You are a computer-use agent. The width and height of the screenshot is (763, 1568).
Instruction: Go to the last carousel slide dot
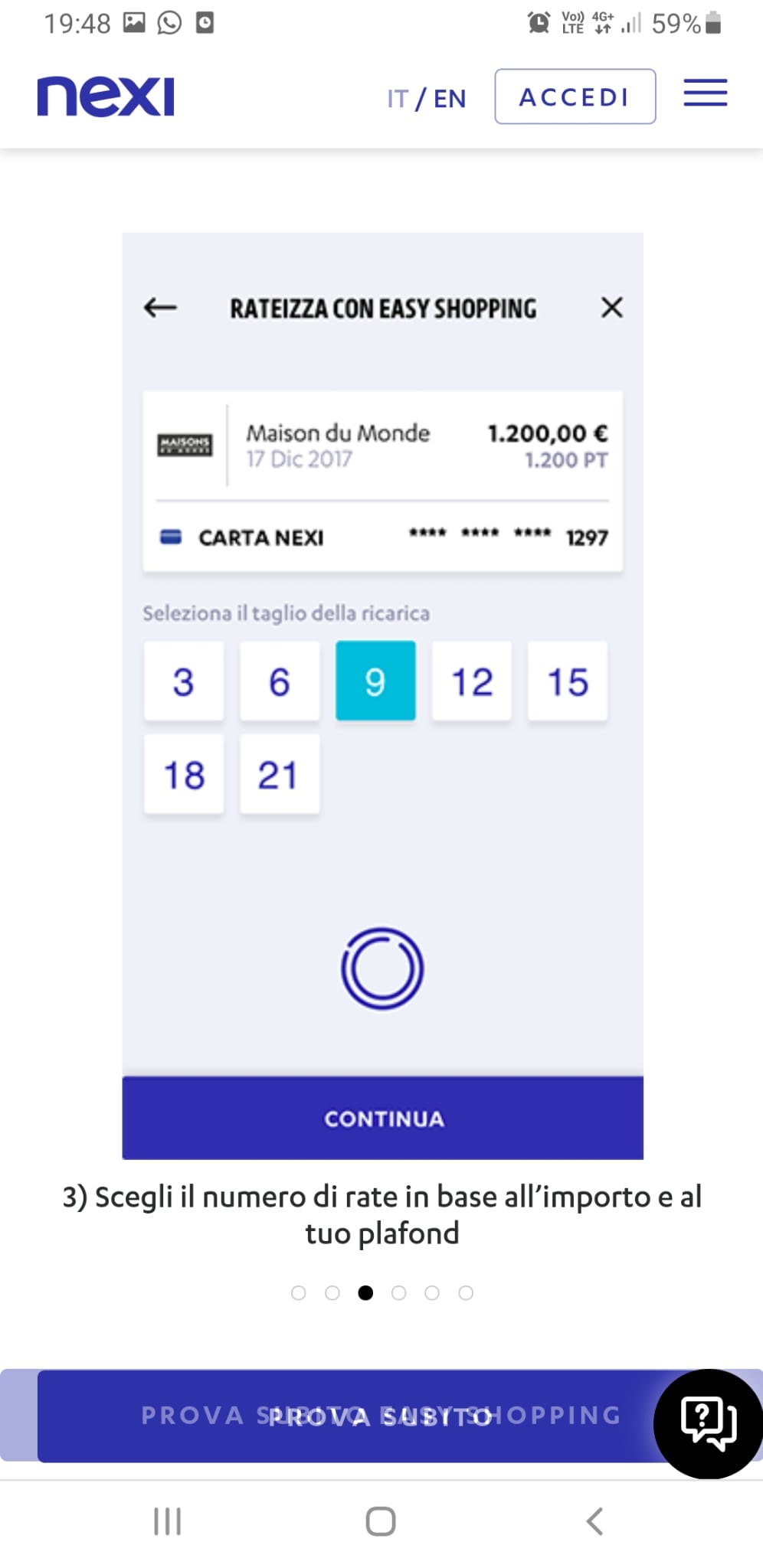(x=466, y=1293)
